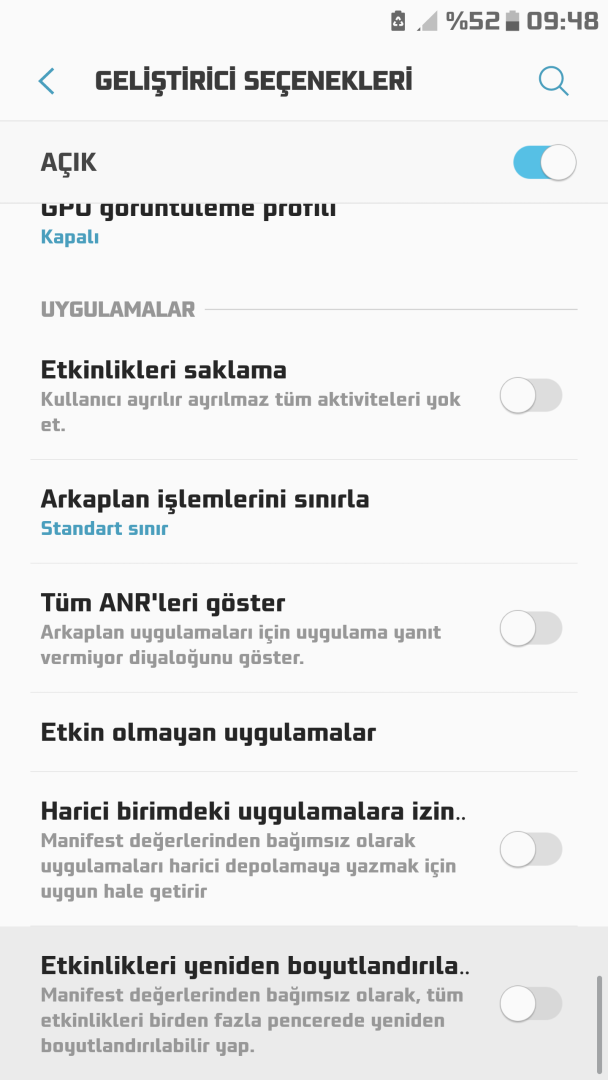The height and width of the screenshot is (1080, 608).
Task: Open Arkaplan işlemlerini sınırla option
Action: pyautogui.click(x=205, y=512)
